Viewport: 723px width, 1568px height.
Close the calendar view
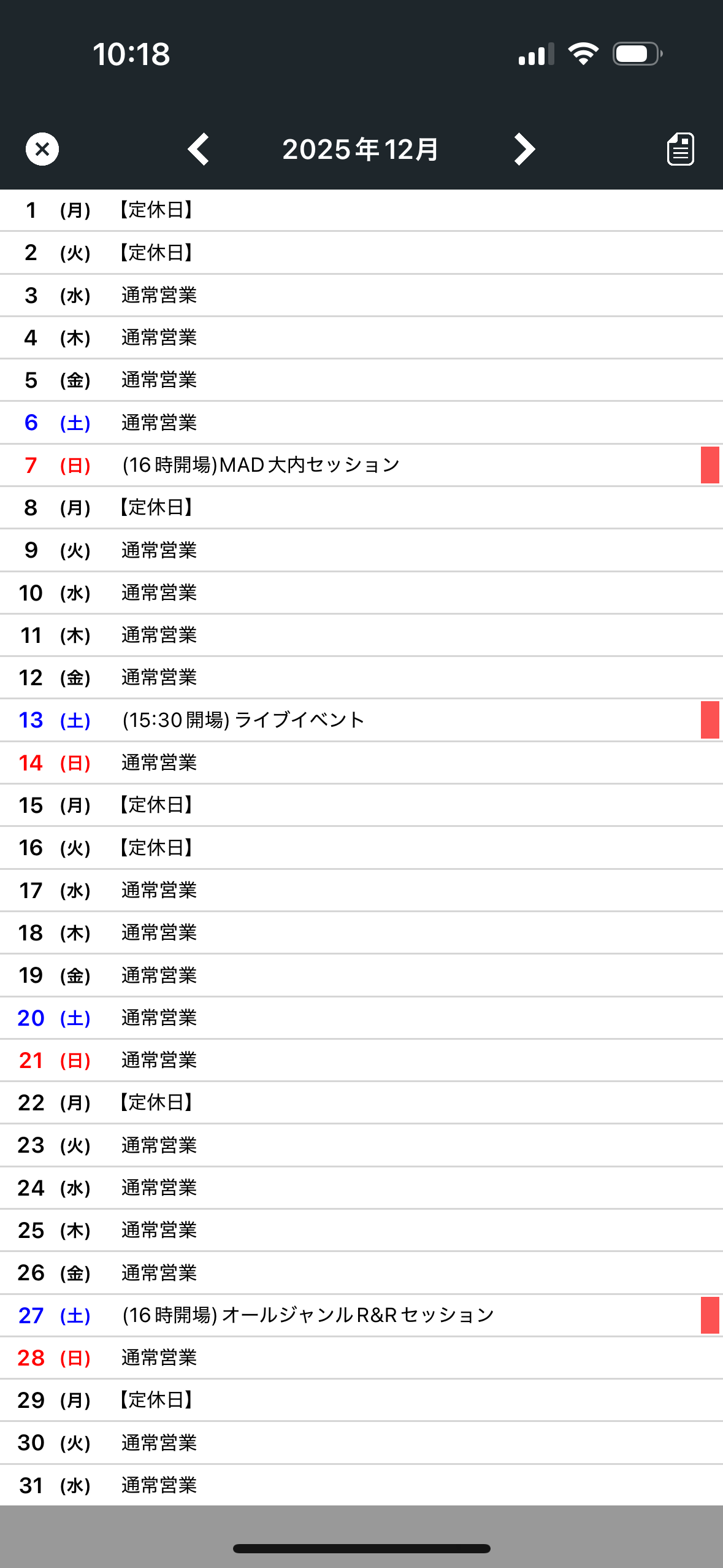[x=42, y=149]
